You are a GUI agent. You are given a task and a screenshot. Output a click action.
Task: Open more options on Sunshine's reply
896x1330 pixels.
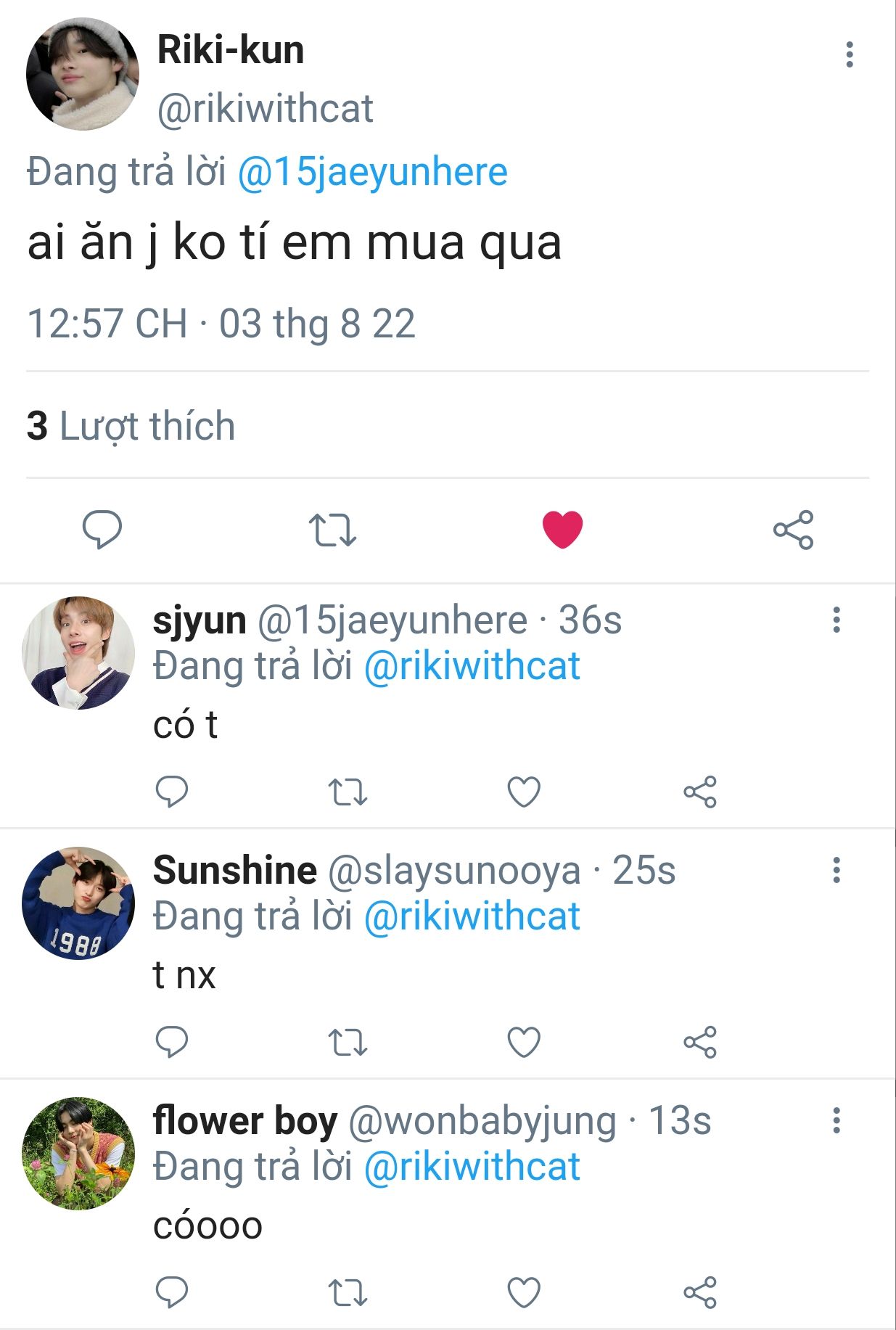(x=837, y=870)
